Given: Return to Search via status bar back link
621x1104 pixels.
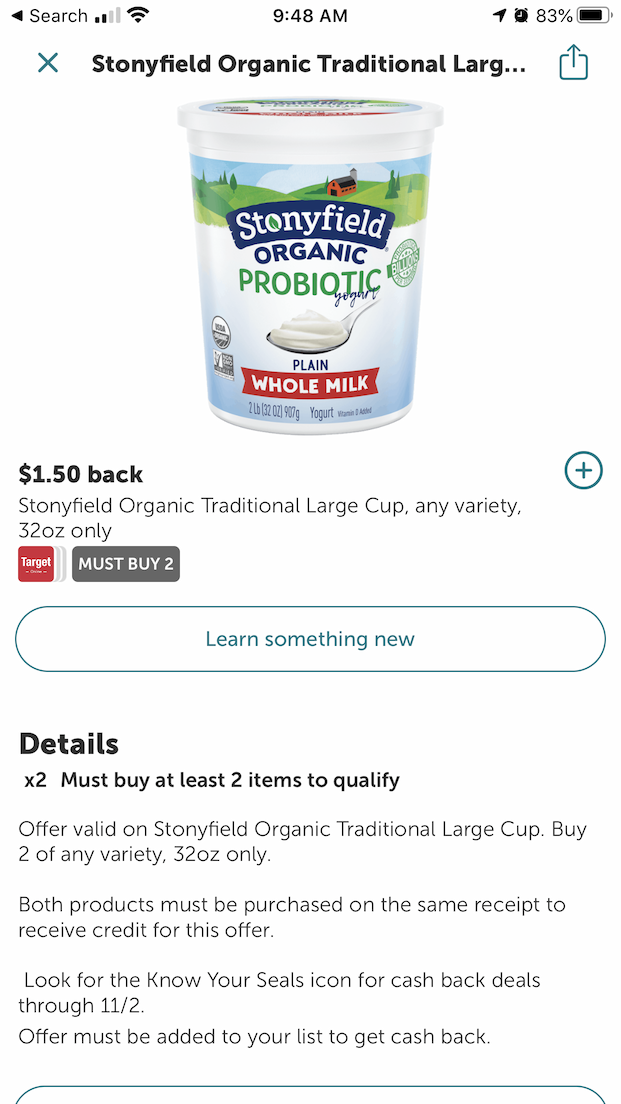Looking at the screenshot, I should coord(49,15).
